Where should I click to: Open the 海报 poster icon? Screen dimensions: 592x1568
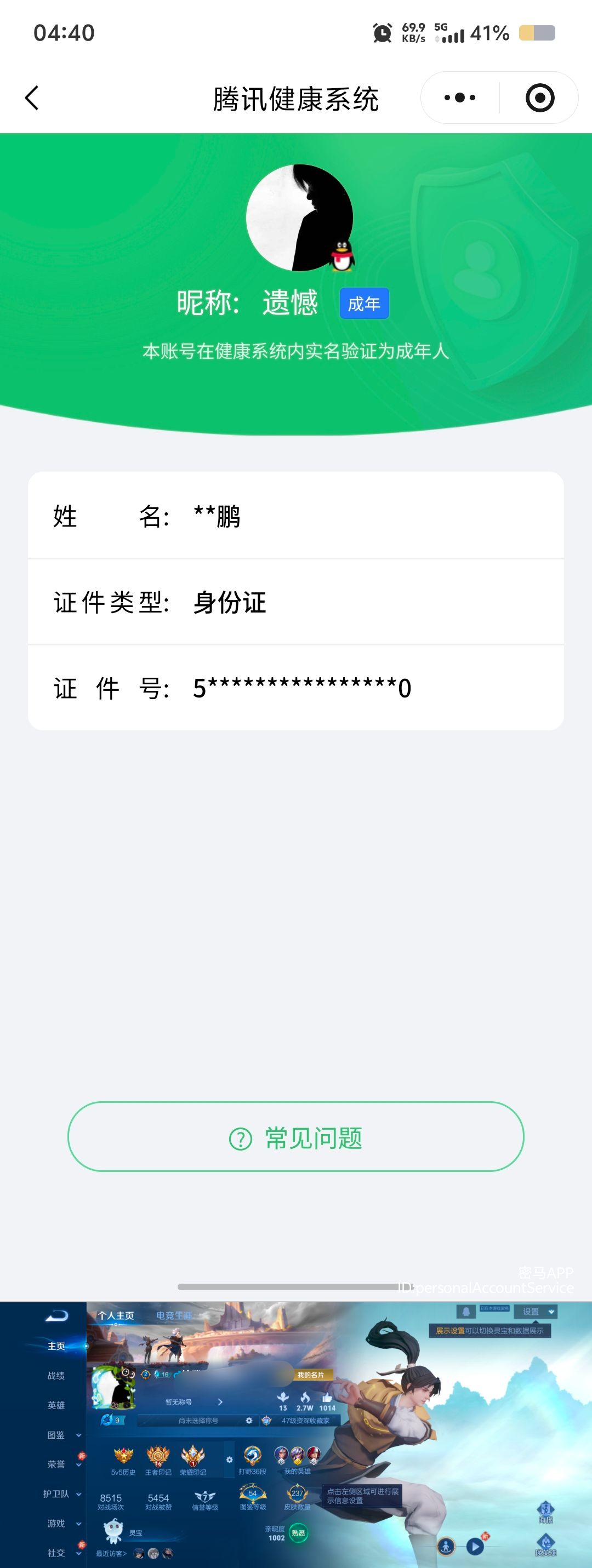(x=546, y=1509)
